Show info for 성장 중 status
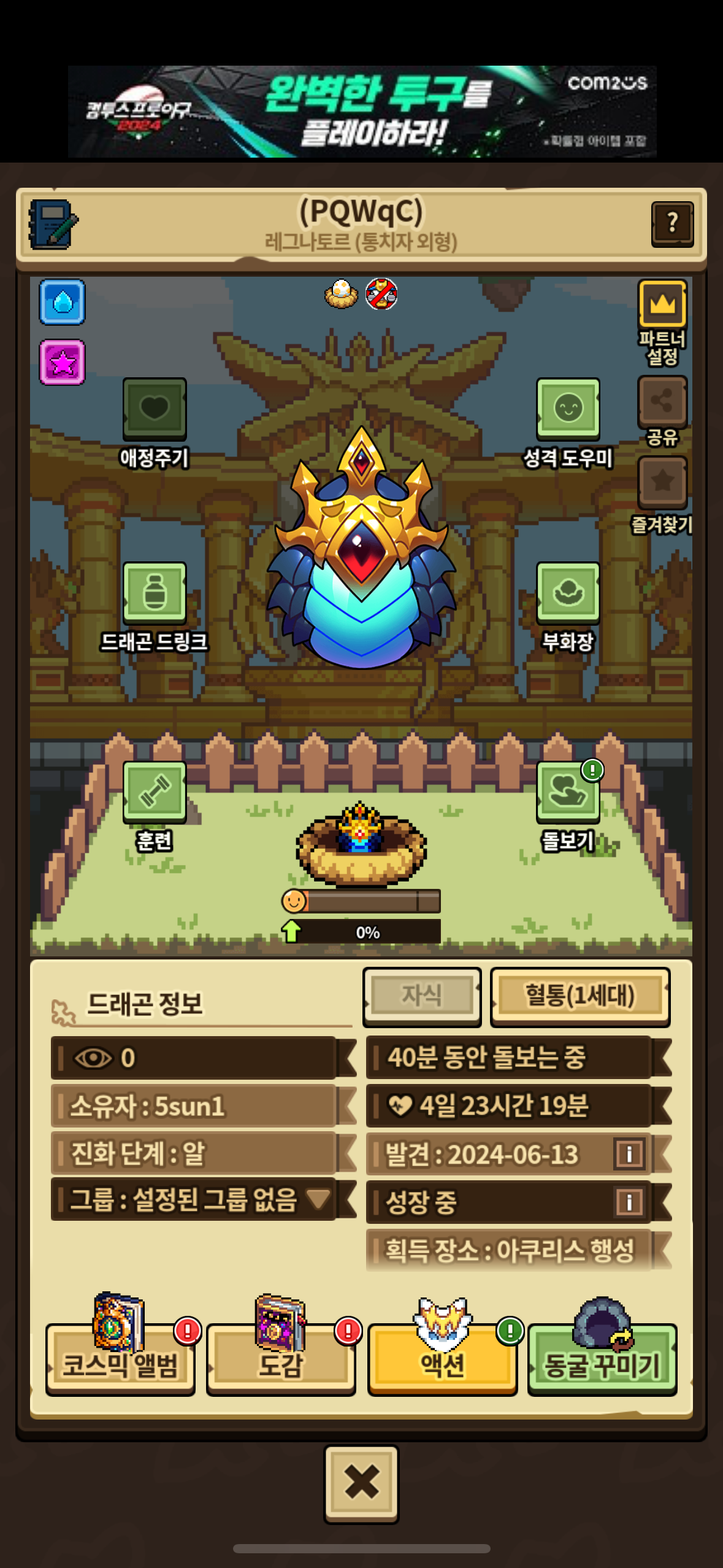 (x=629, y=1202)
